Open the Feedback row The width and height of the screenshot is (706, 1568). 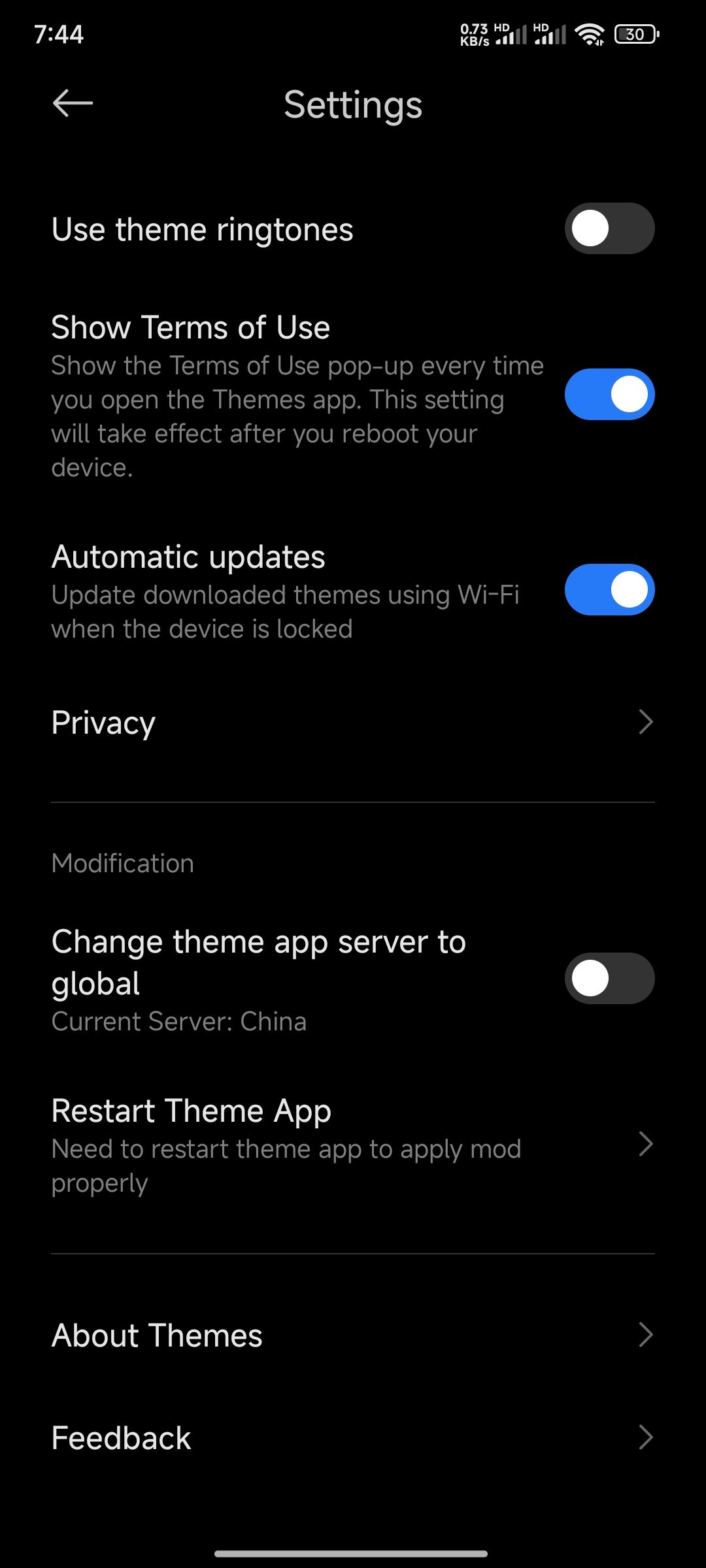pyautogui.click(x=353, y=1438)
